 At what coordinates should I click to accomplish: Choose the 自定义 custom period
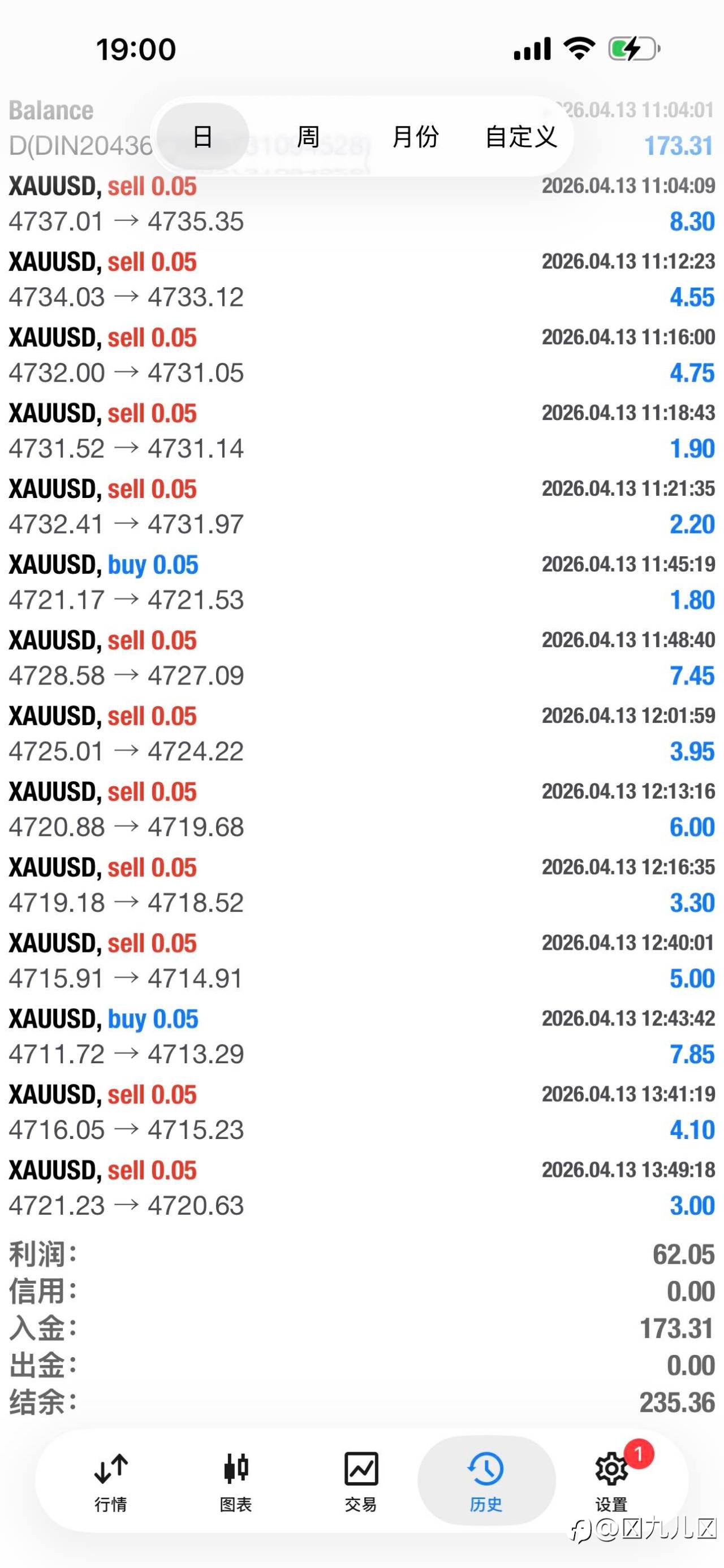520,137
